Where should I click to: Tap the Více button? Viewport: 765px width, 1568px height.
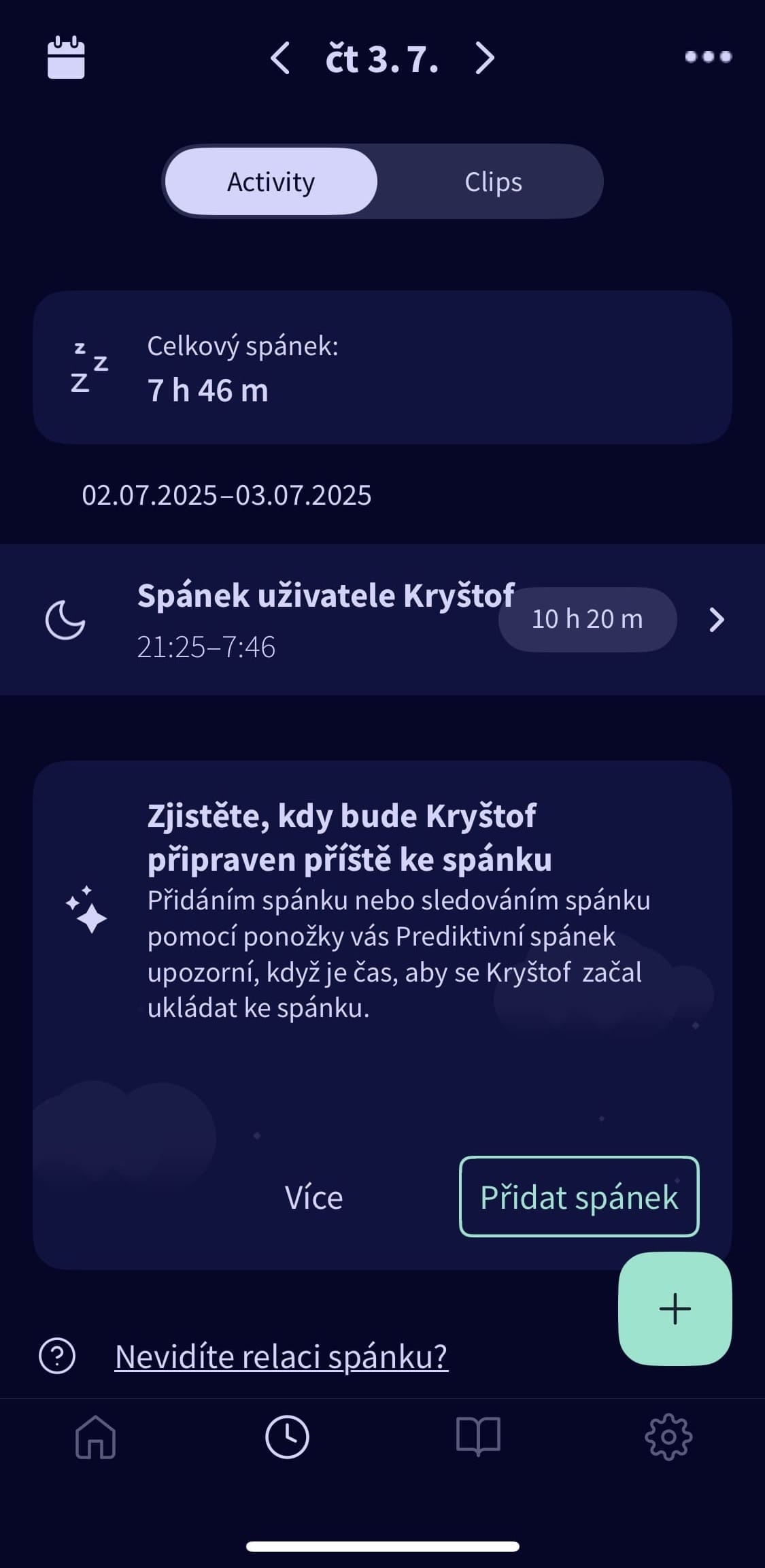[x=313, y=1197]
